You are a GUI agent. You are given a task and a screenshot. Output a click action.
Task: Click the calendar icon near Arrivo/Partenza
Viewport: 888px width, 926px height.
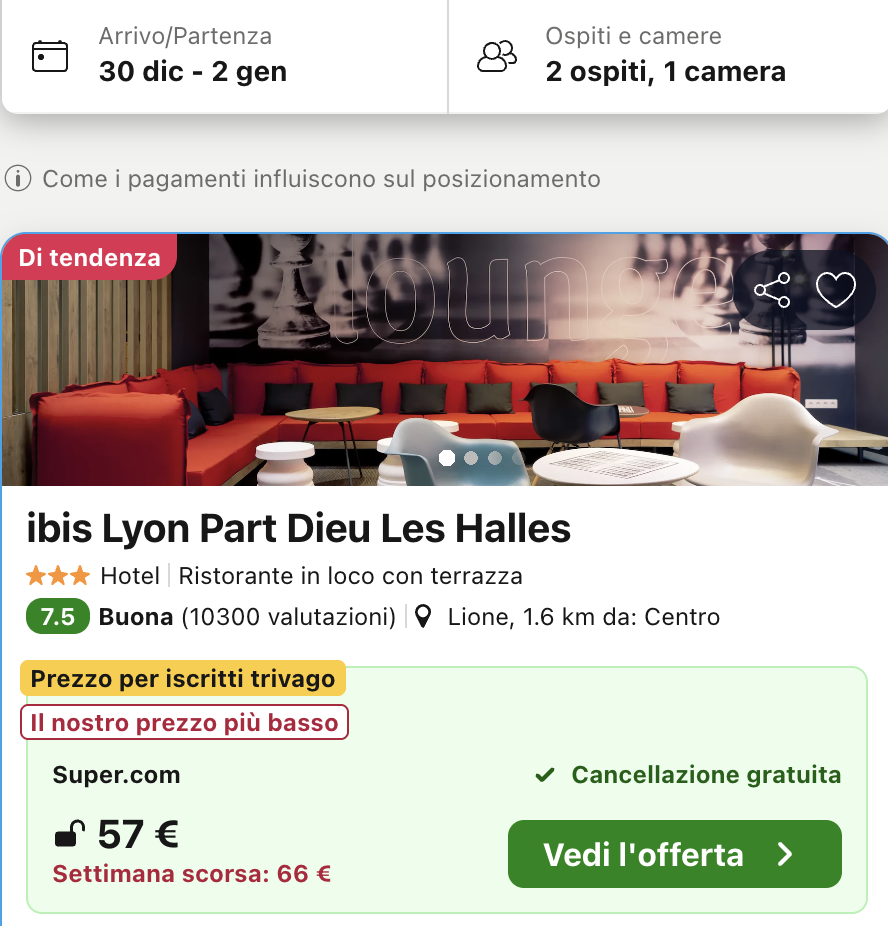[x=50, y=56]
